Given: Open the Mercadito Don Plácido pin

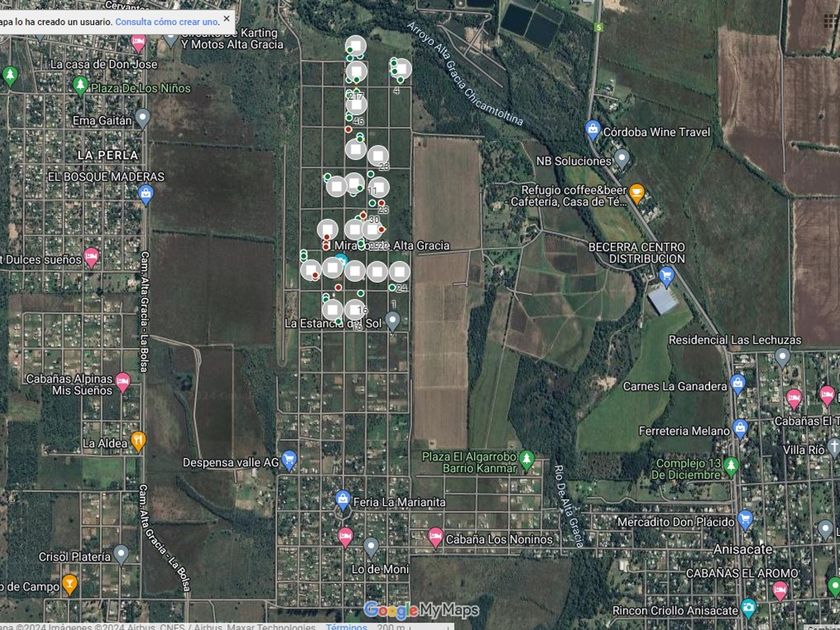Looking at the screenshot, I should point(745,519).
